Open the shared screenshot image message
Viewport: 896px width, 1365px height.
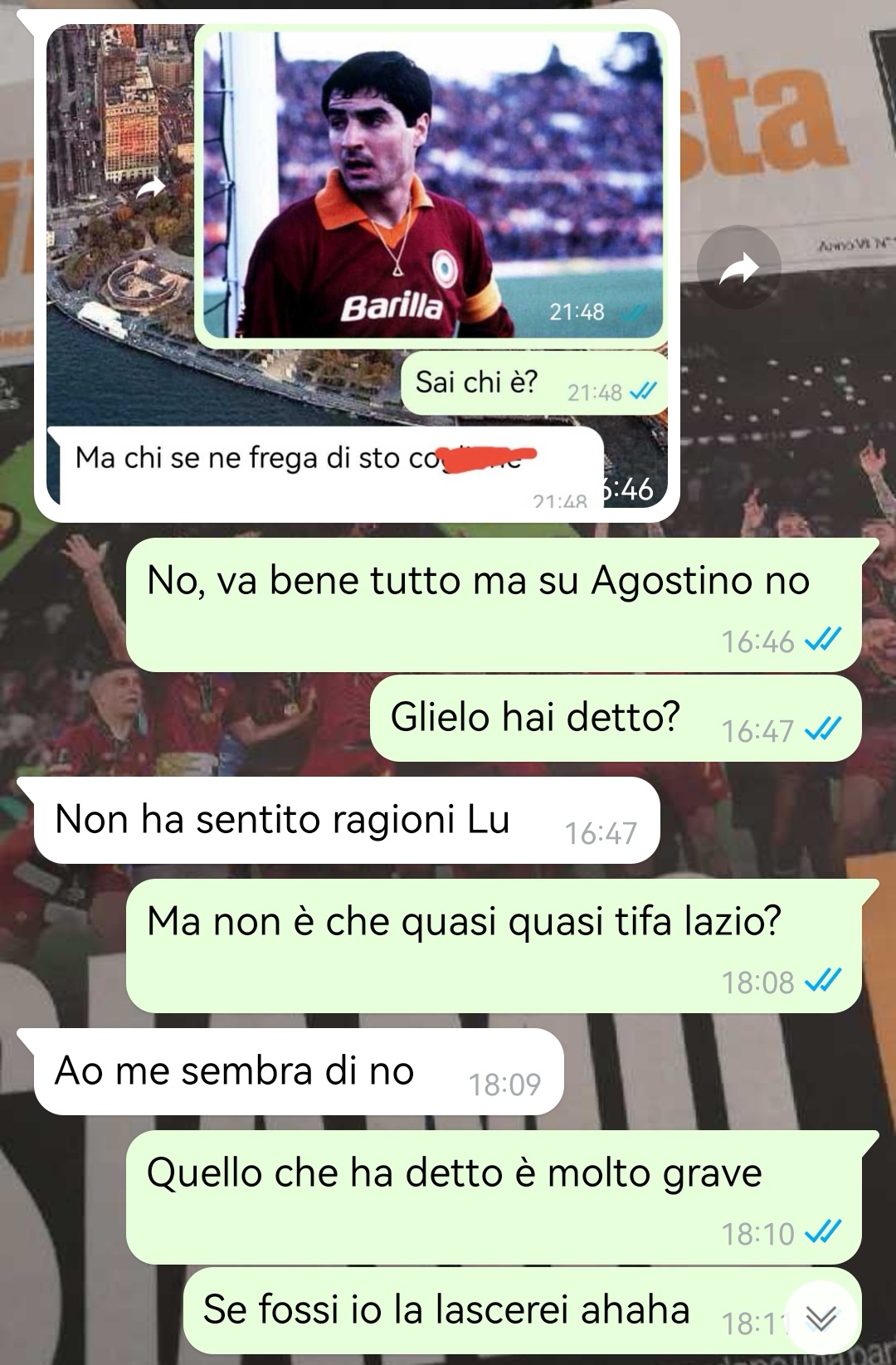point(357,266)
